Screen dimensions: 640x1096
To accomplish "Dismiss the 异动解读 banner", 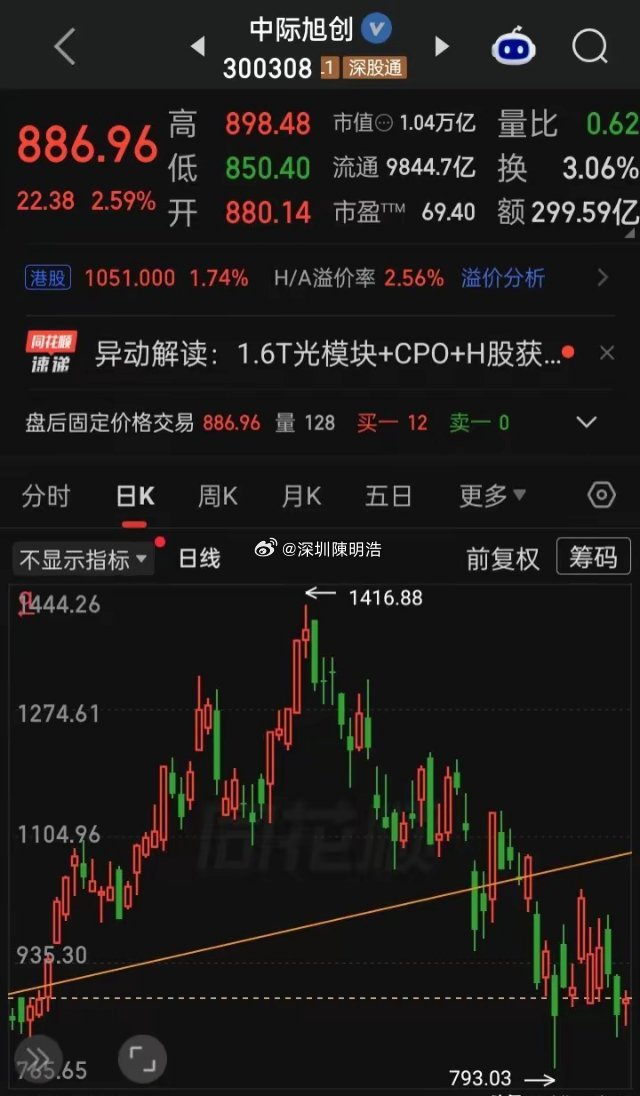I will pos(606,354).
